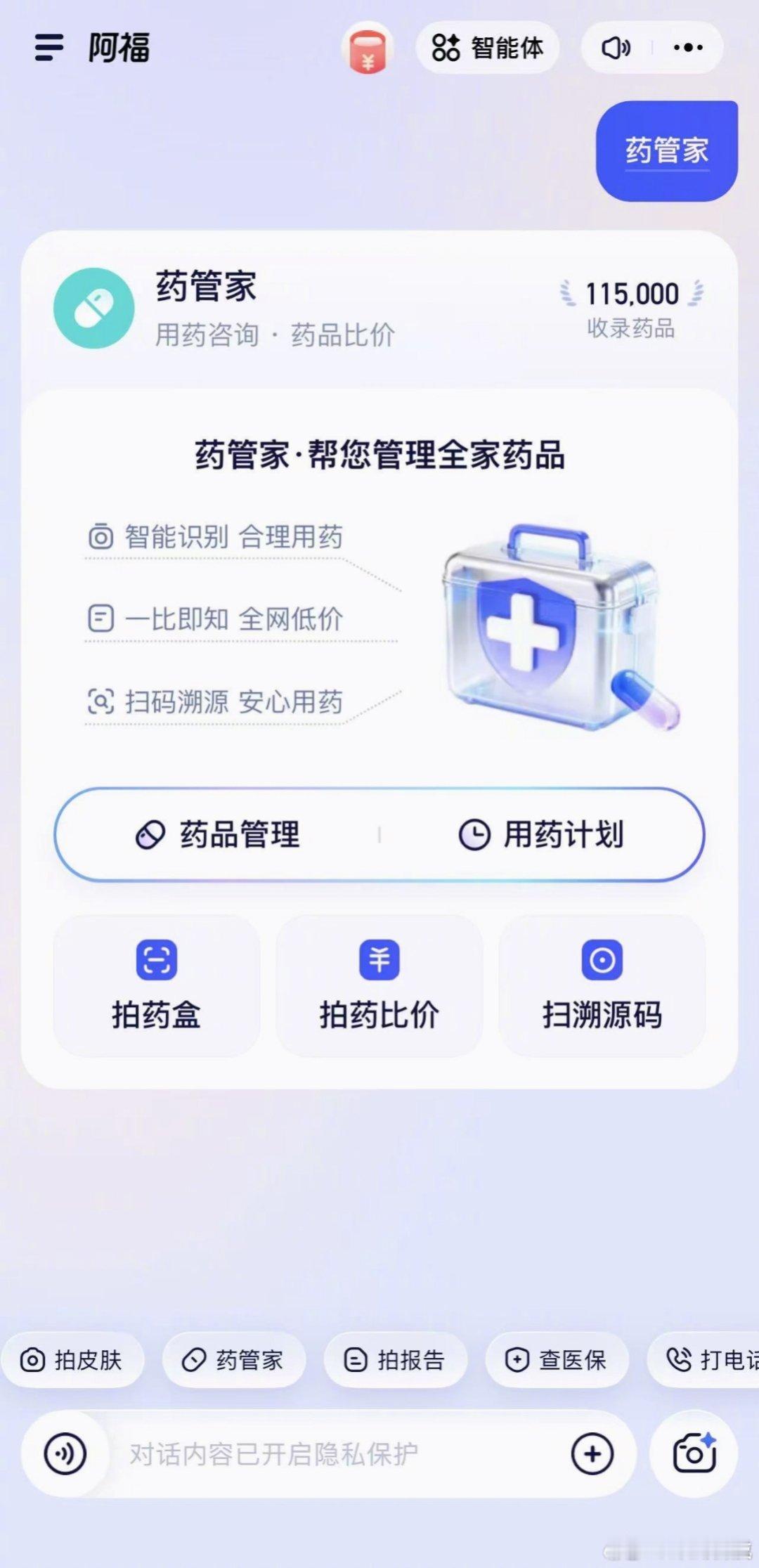This screenshot has width=759, height=1568.
Task: Tap the 药管家 badge button at top right
Action: [x=668, y=153]
